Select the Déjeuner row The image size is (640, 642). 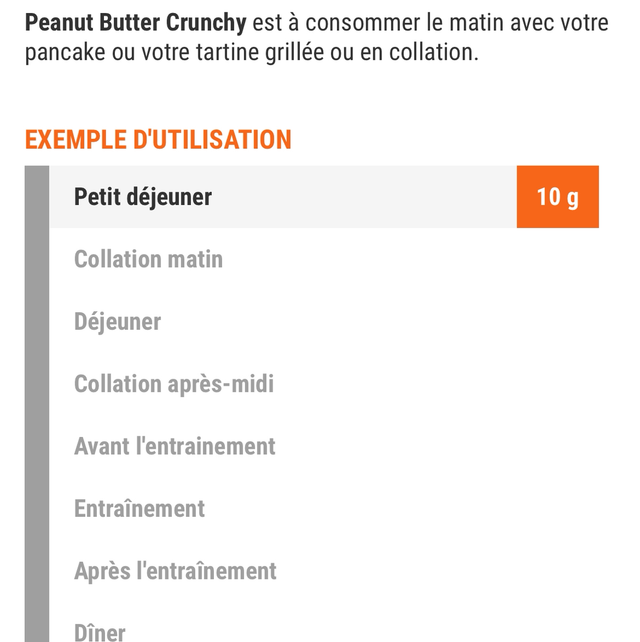[x=117, y=322]
